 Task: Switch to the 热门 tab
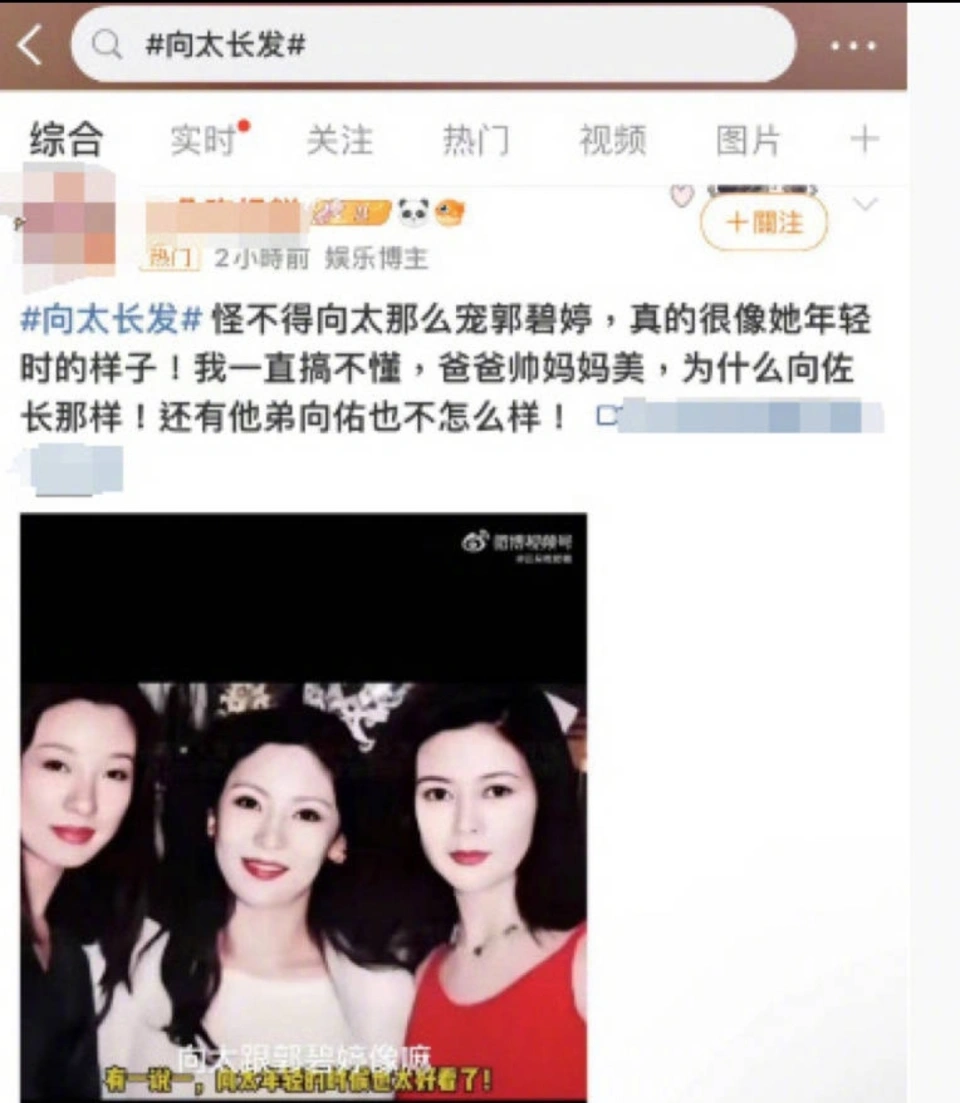(475, 141)
